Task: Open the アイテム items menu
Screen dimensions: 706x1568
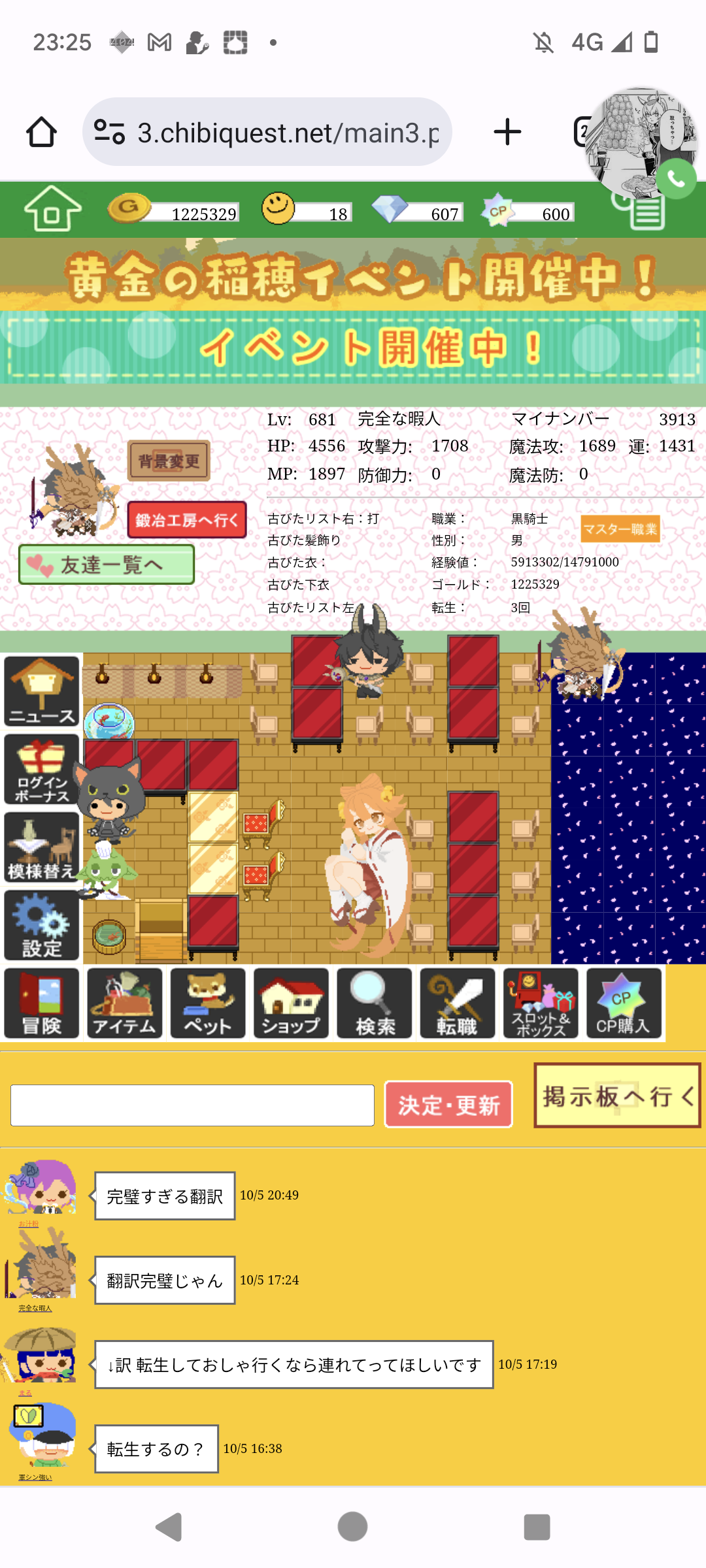Action: coord(125,1004)
